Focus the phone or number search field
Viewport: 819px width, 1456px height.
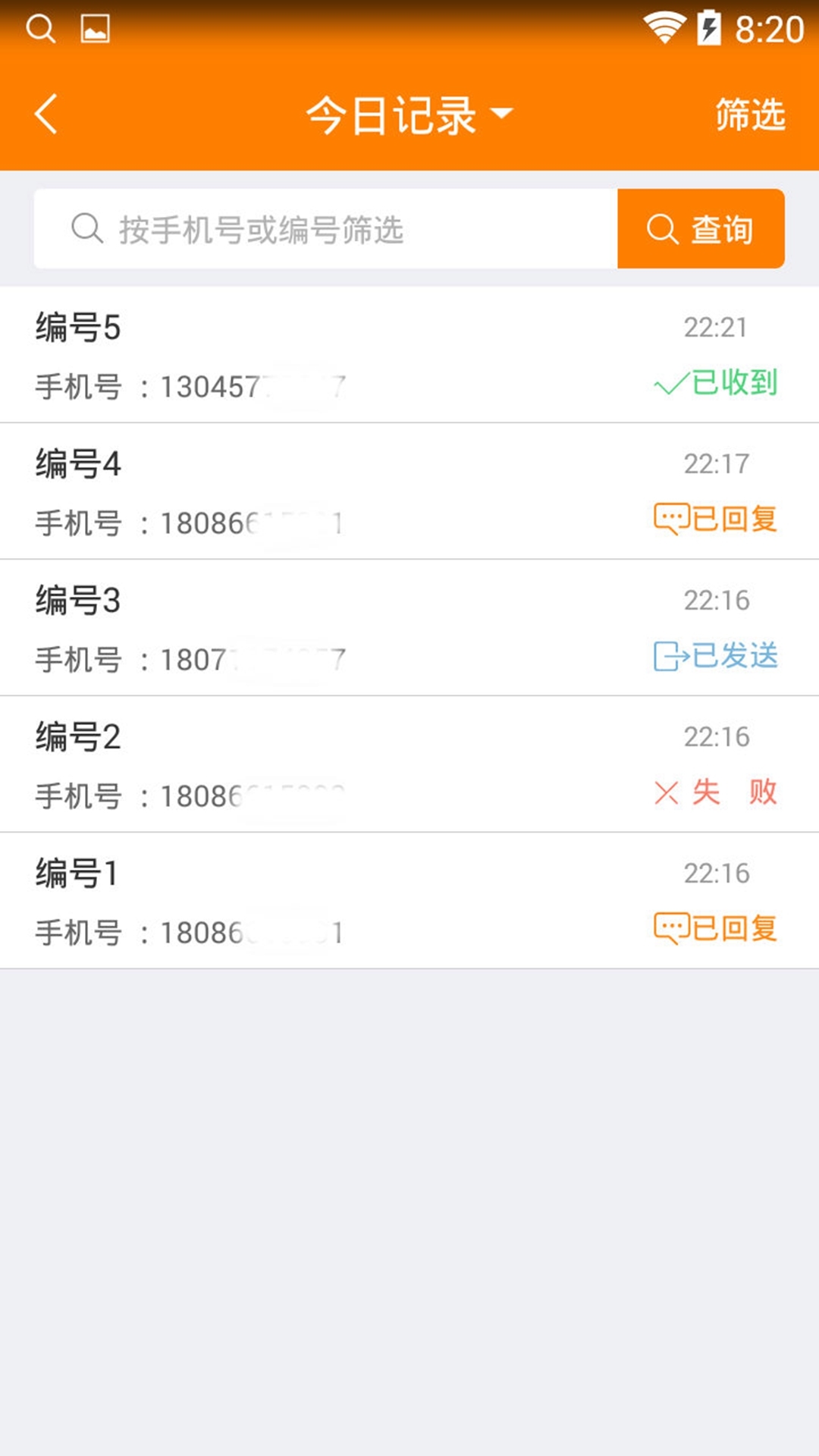pyautogui.click(x=326, y=229)
